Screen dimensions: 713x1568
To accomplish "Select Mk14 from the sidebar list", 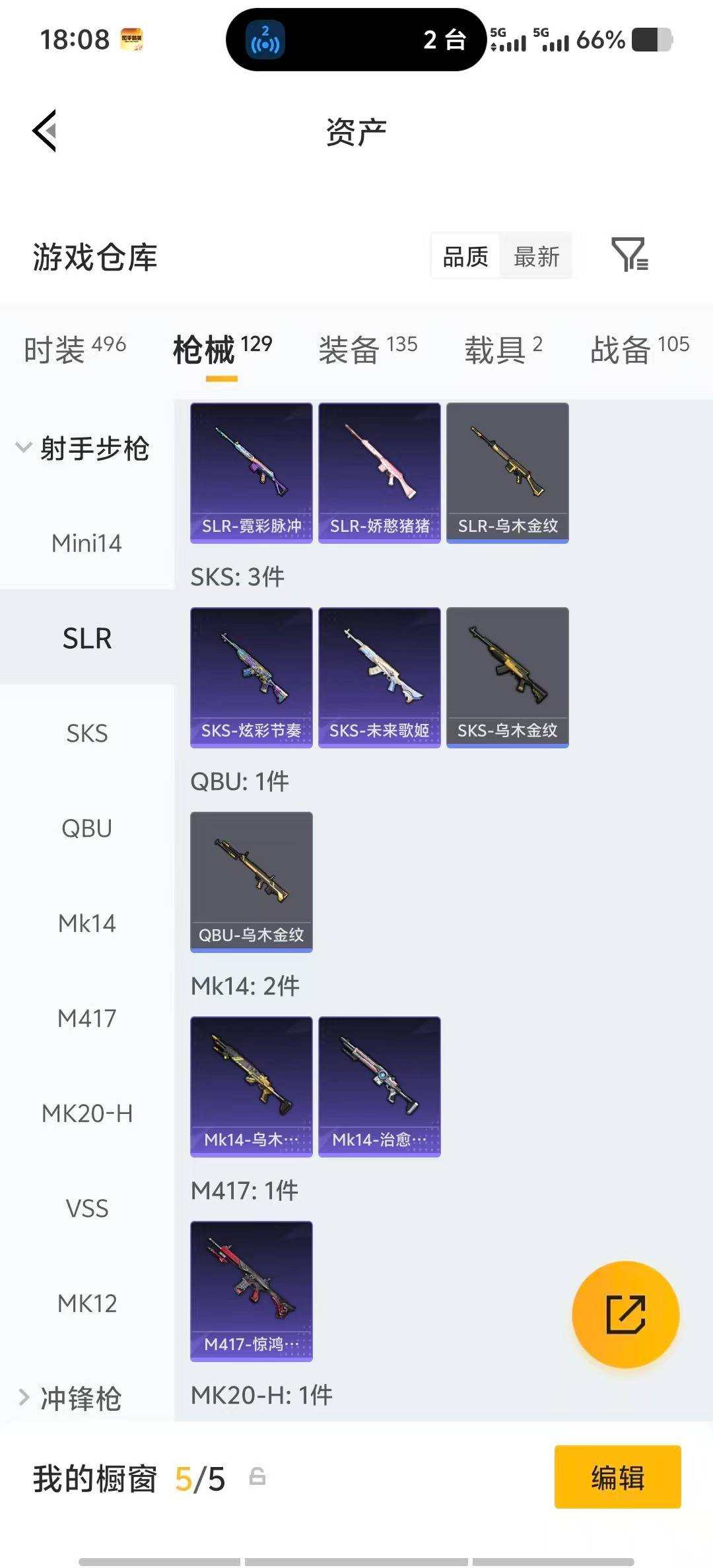I will (x=86, y=923).
